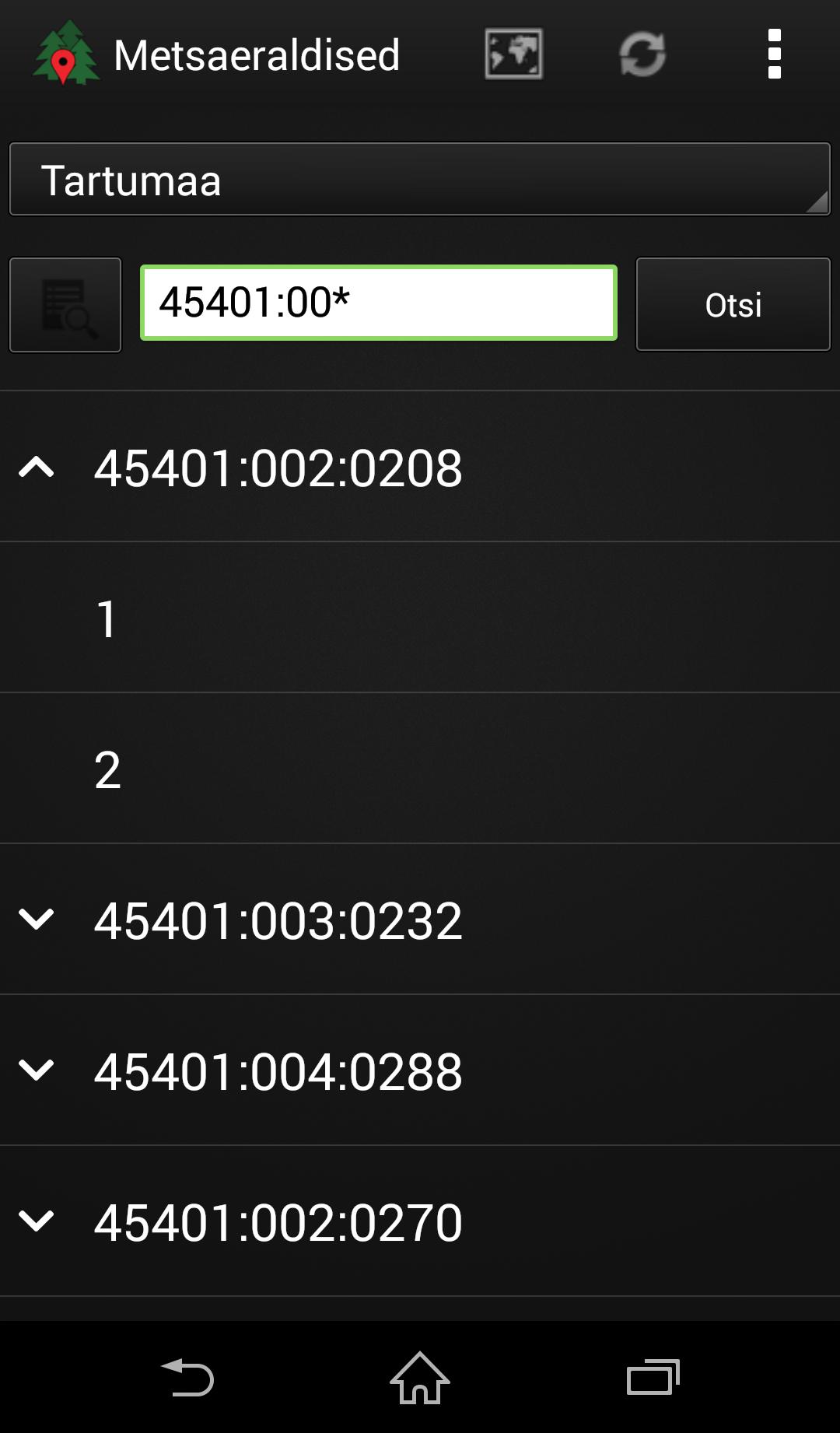Tap the refresh icon

tap(642, 54)
